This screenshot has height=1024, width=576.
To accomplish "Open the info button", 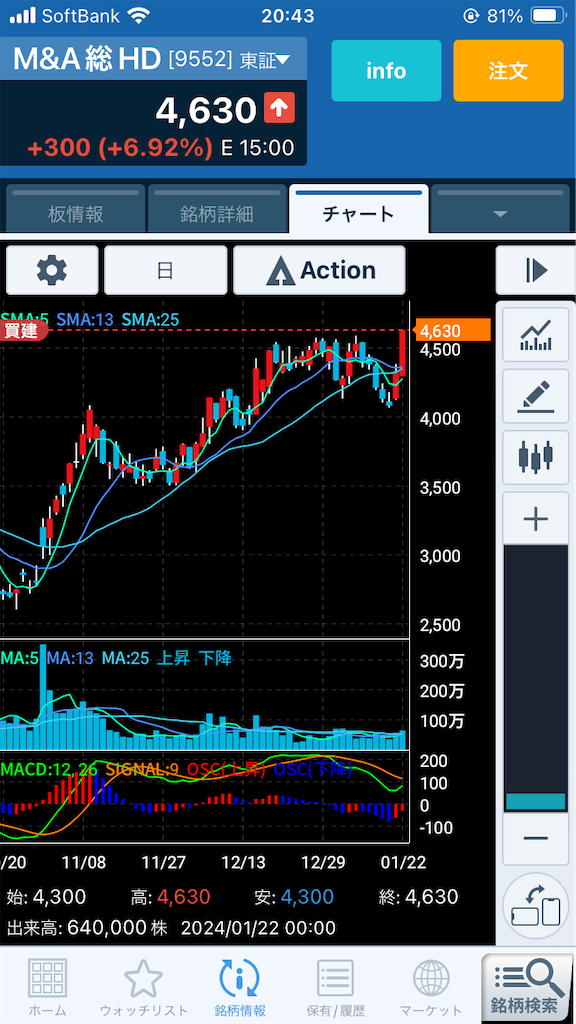I will (x=386, y=71).
